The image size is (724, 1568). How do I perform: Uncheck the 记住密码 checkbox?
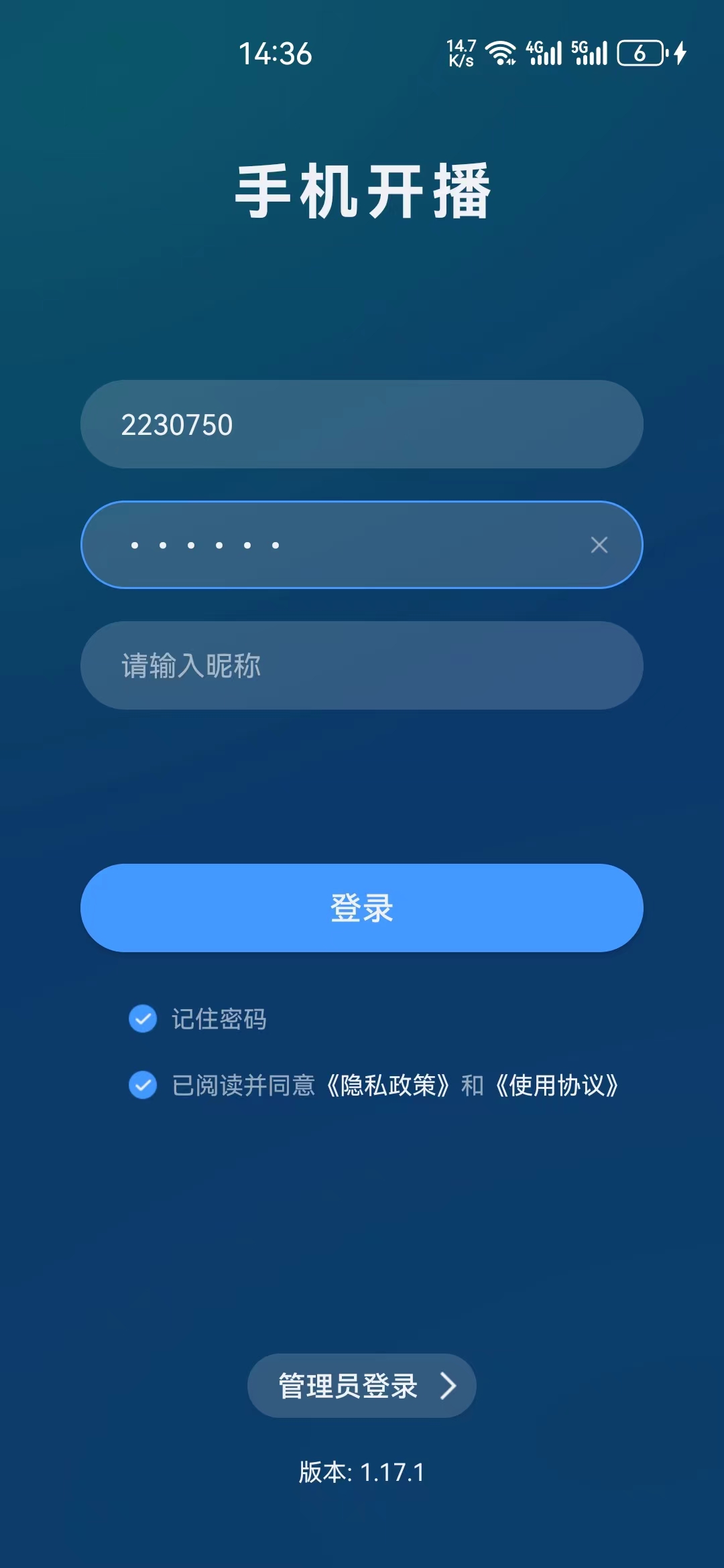tap(143, 1019)
